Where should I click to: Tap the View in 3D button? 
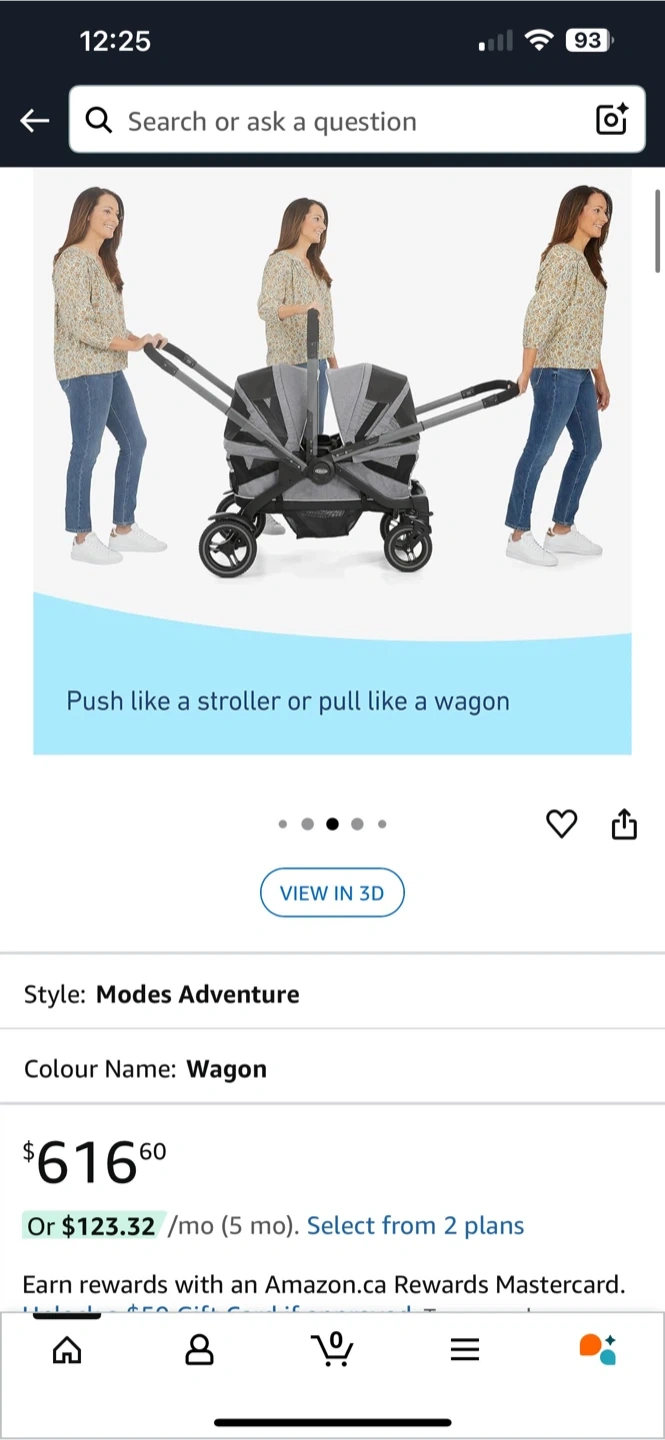tap(332, 893)
